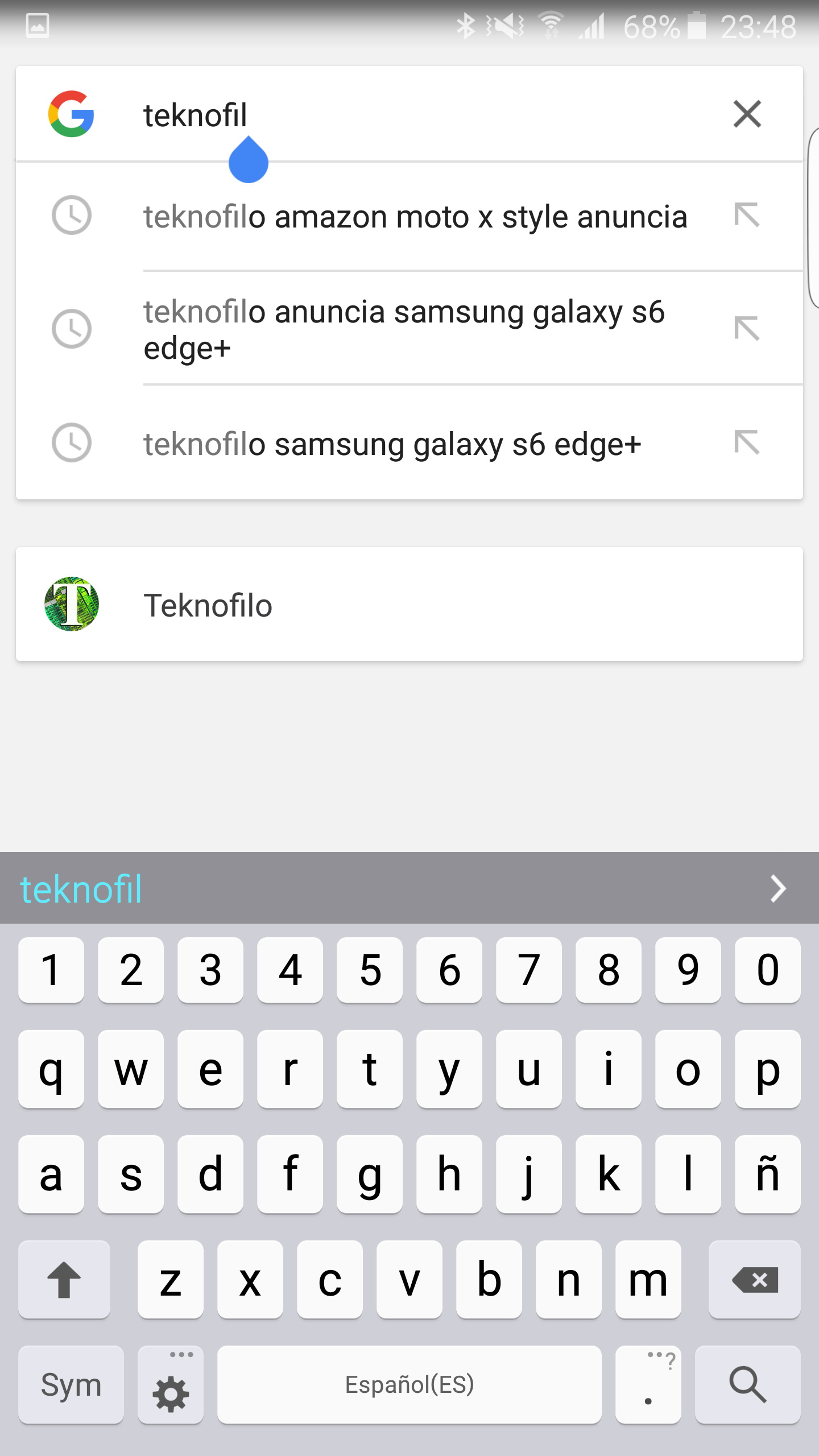The image size is (819, 1456).
Task: Expand more keyboard word suggestions
Action: (777, 889)
